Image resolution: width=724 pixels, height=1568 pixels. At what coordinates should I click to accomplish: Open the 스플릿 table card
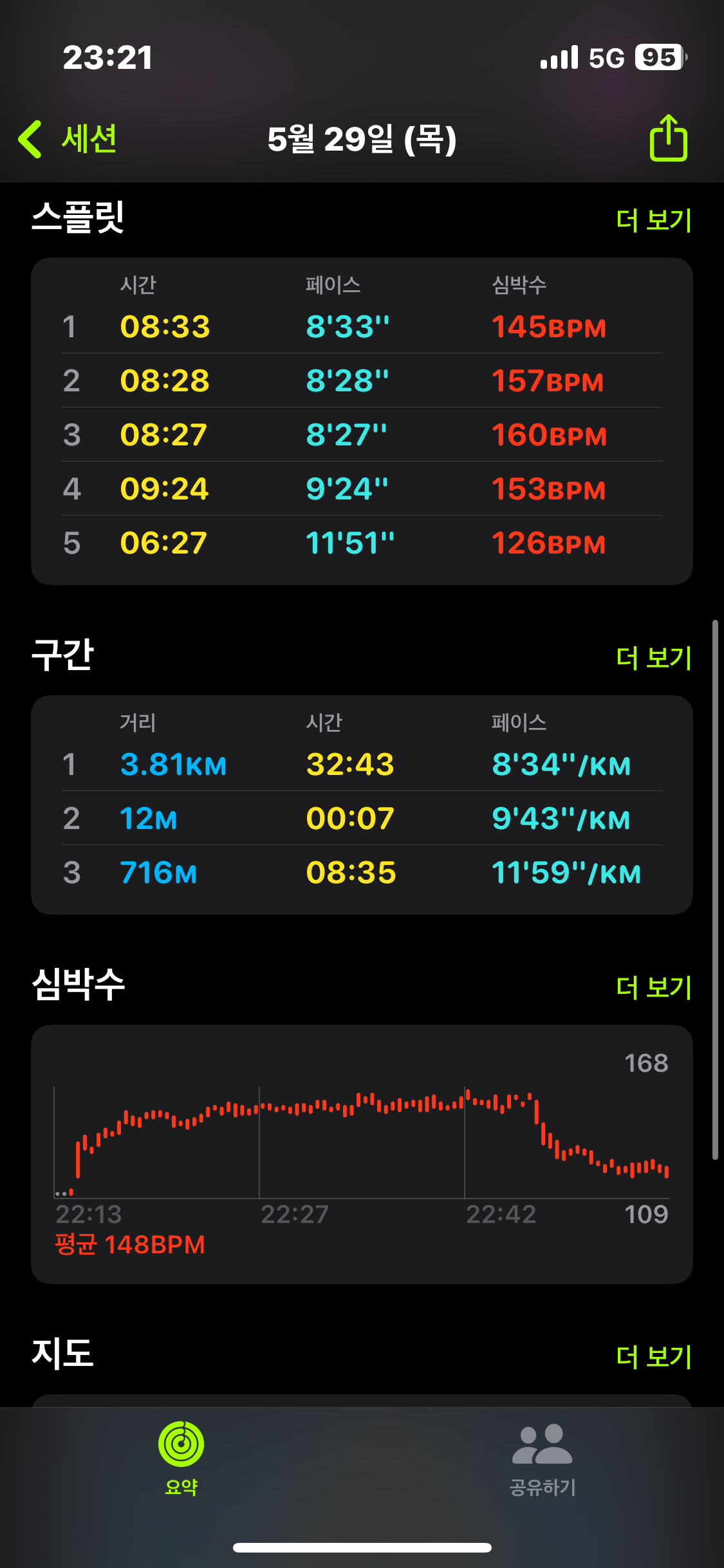coord(362,421)
